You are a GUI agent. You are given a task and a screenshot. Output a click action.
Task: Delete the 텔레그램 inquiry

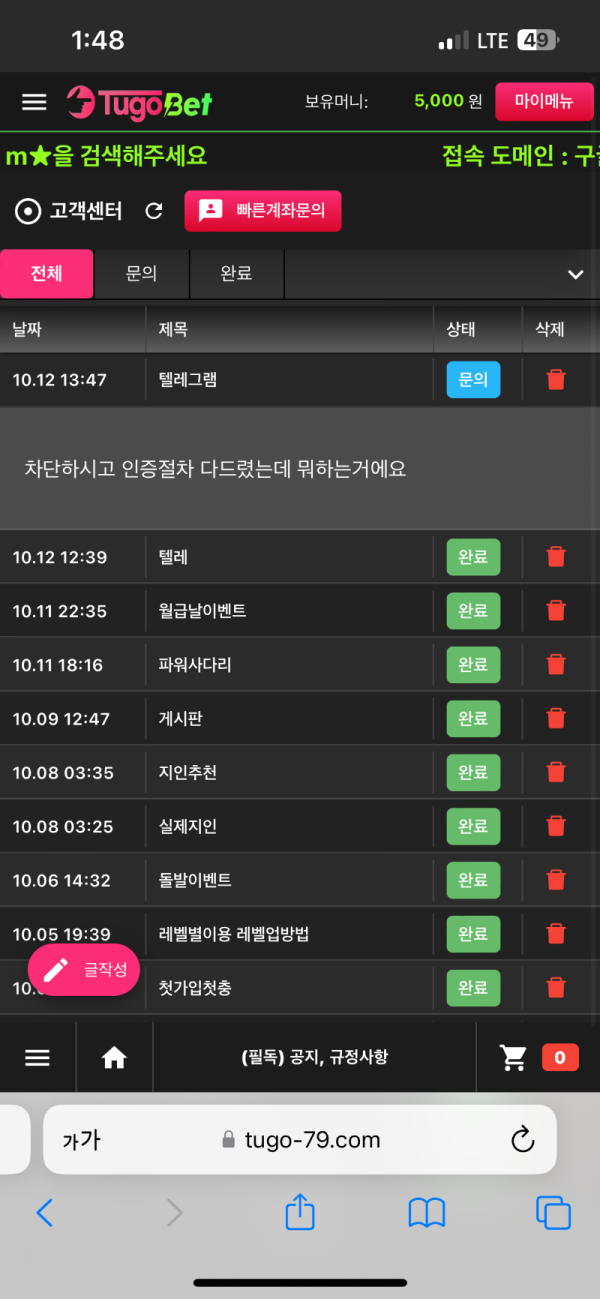pyautogui.click(x=556, y=380)
